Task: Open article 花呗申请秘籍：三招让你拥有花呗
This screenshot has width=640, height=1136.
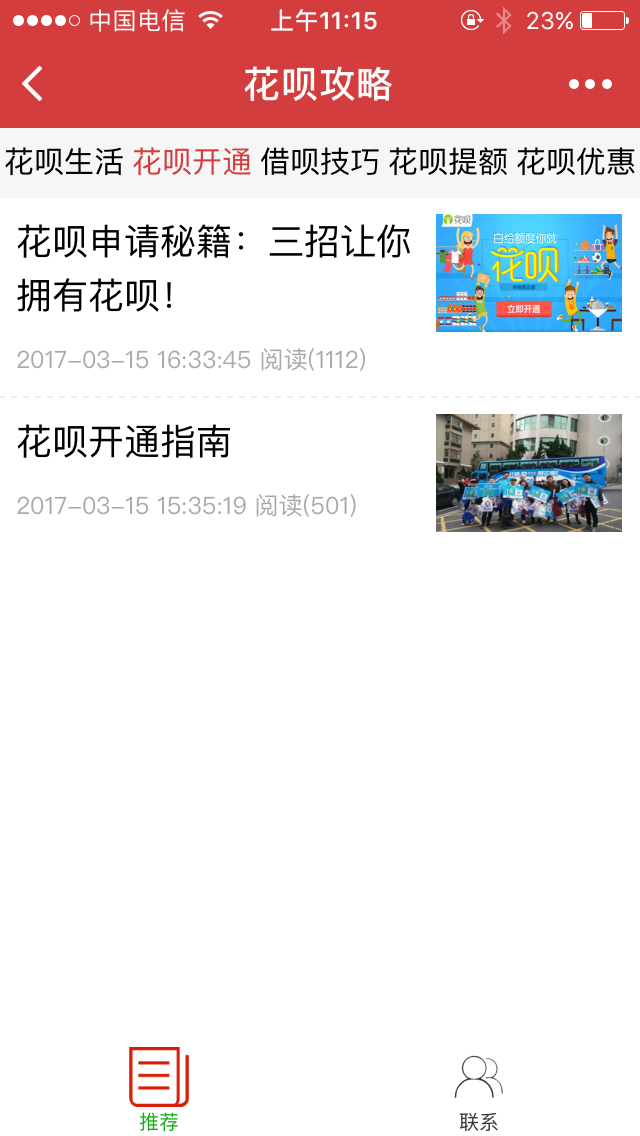Action: [214, 269]
